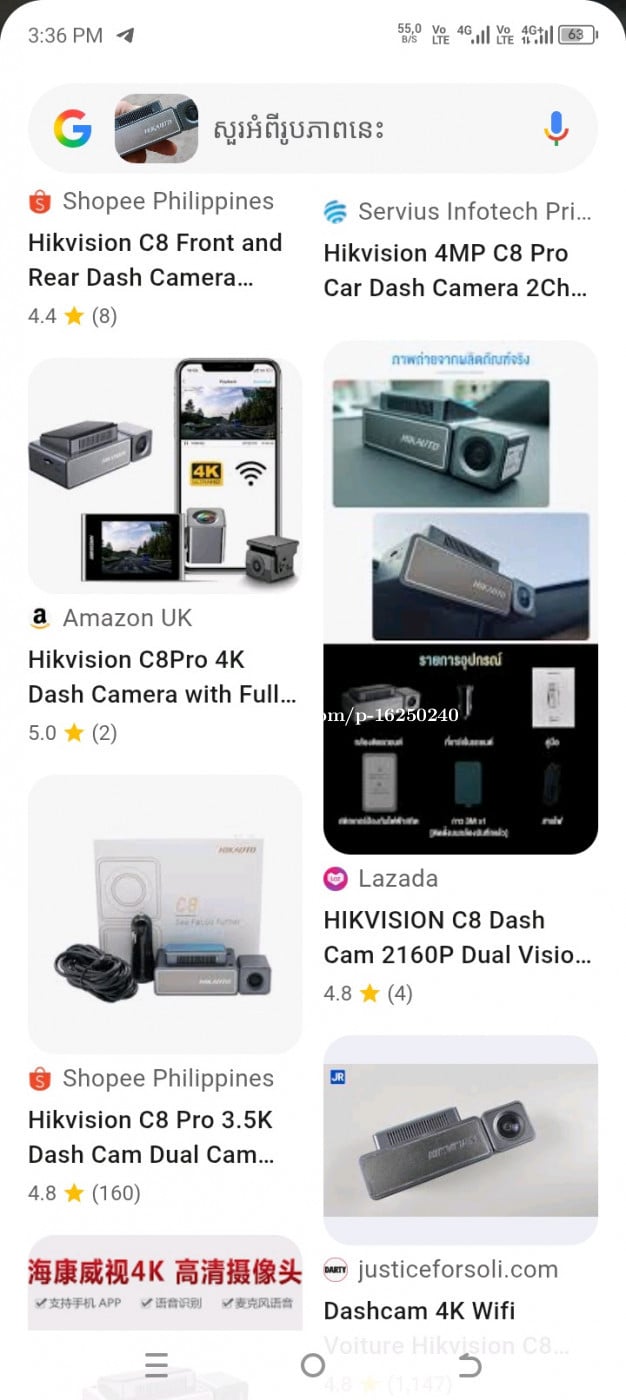Open the dash cam thumbnail in the search bar
Screen dimensions: 626x1400
click(156, 129)
